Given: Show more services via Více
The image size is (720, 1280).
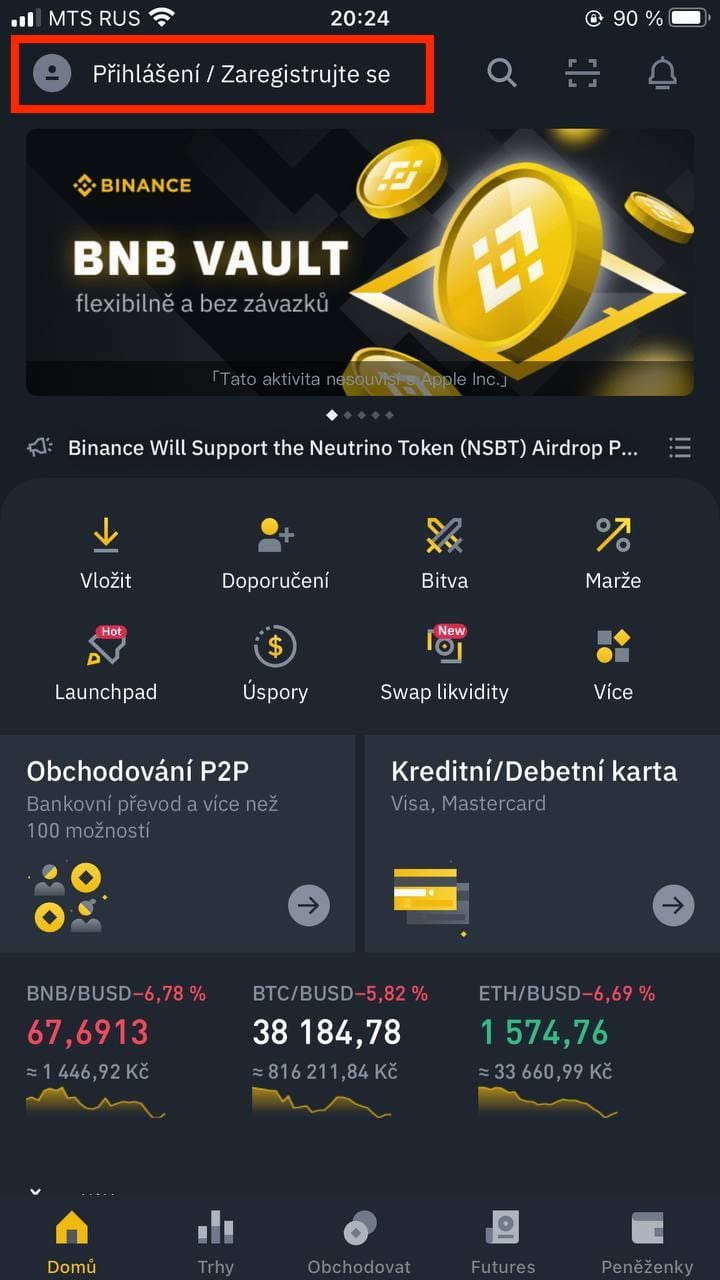Looking at the screenshot, I should coord(613,664).
